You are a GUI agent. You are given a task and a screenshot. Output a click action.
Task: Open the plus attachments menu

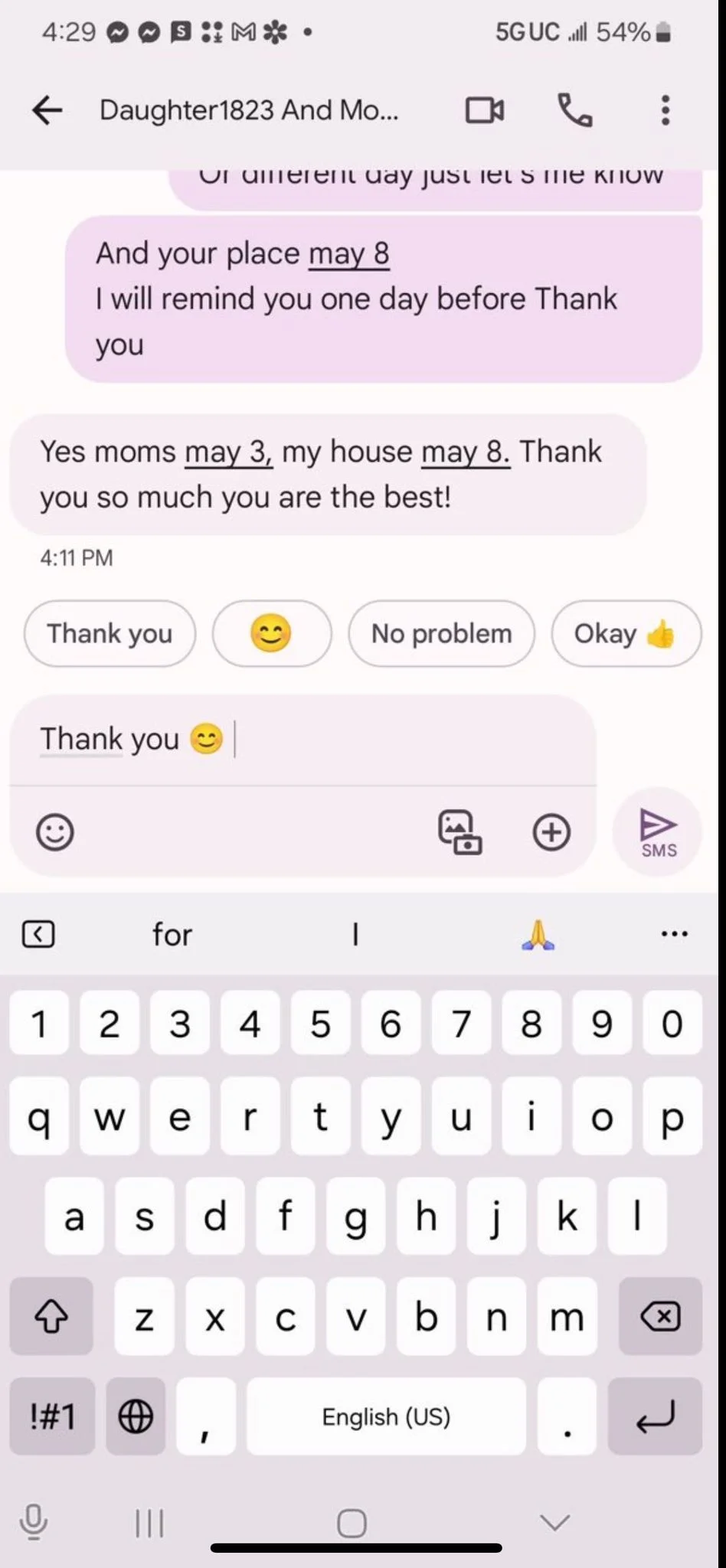click(x=551, y=831)
